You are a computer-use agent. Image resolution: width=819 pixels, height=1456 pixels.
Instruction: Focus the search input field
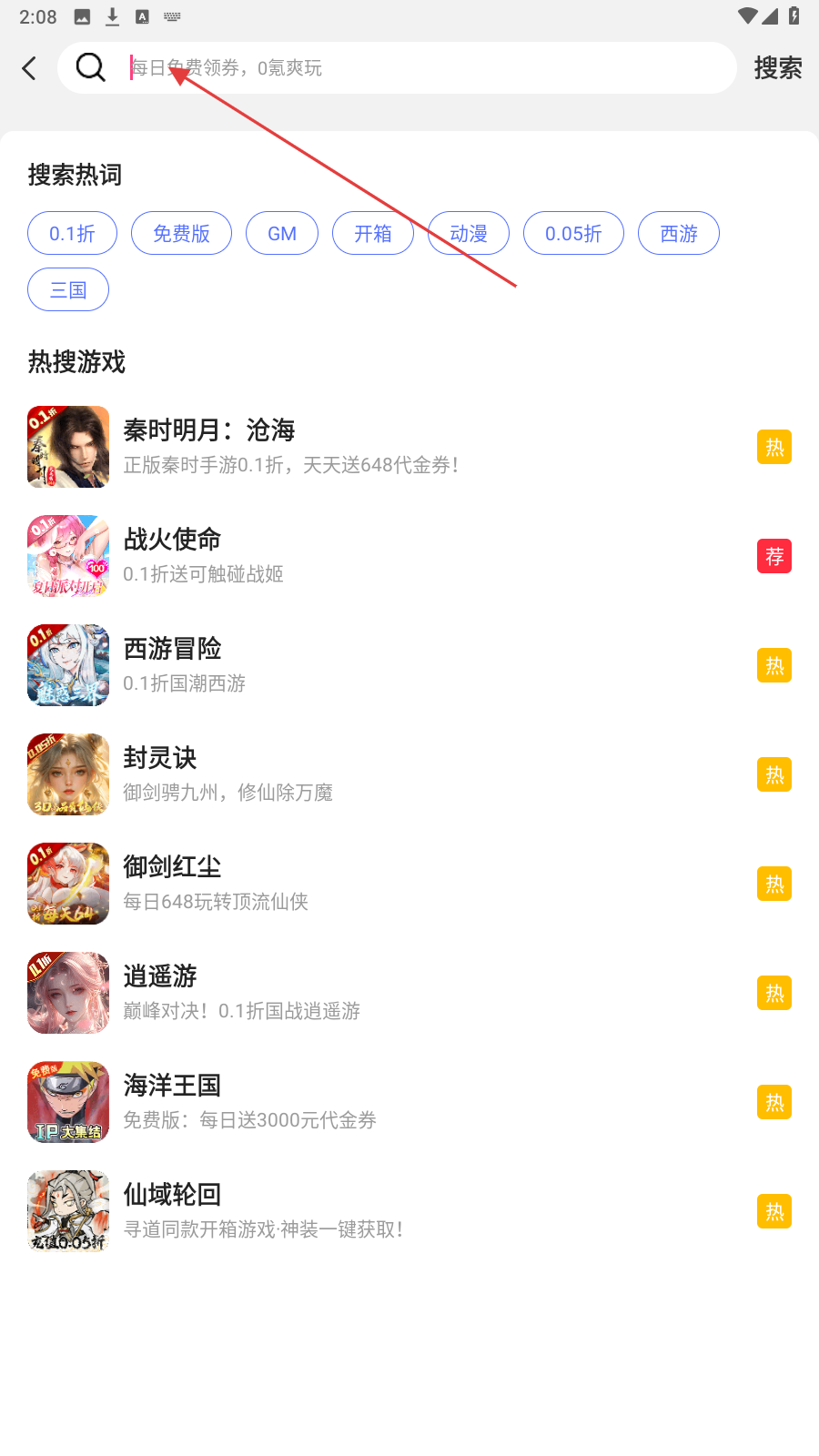click(428, 68)
